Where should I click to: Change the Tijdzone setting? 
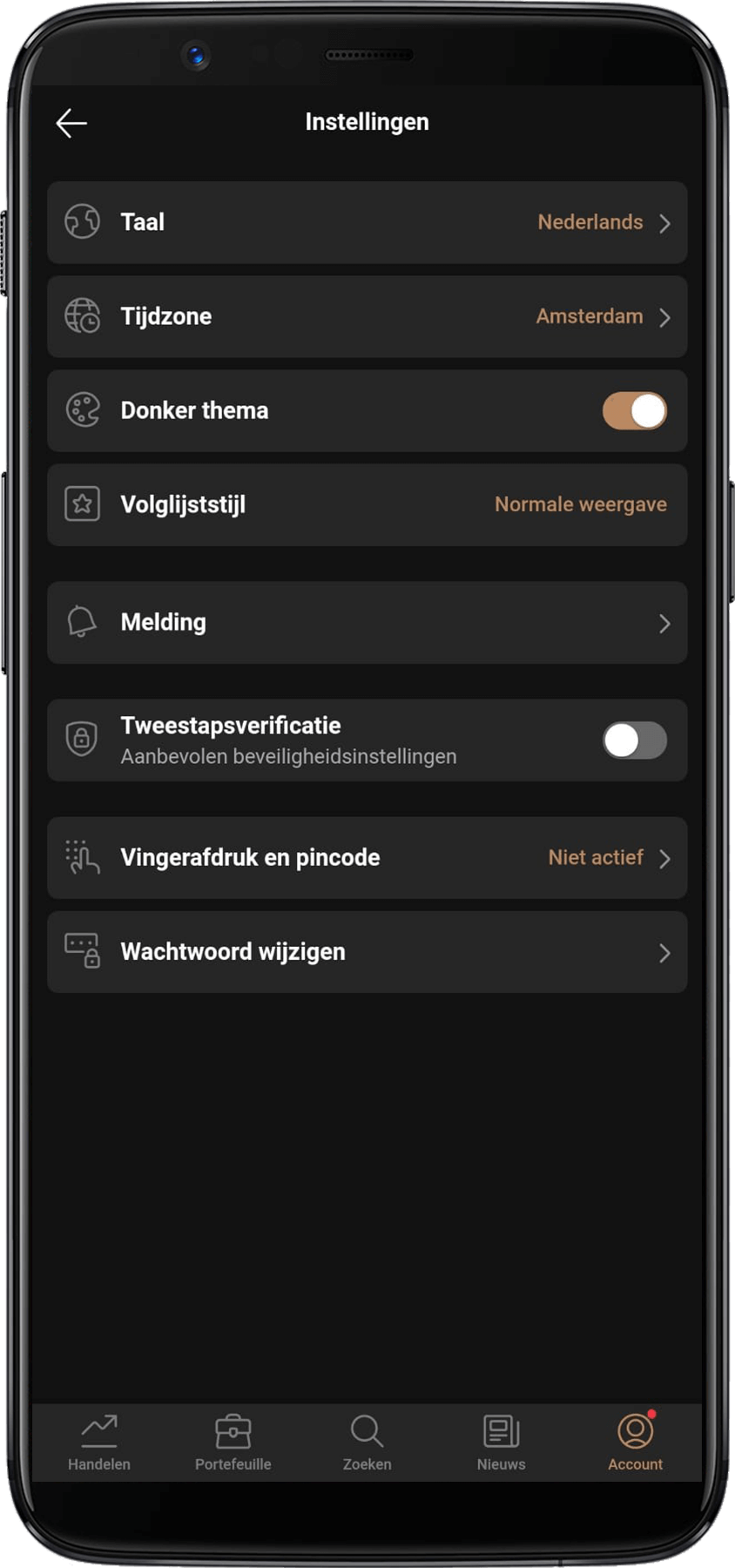tap(367, 316)
